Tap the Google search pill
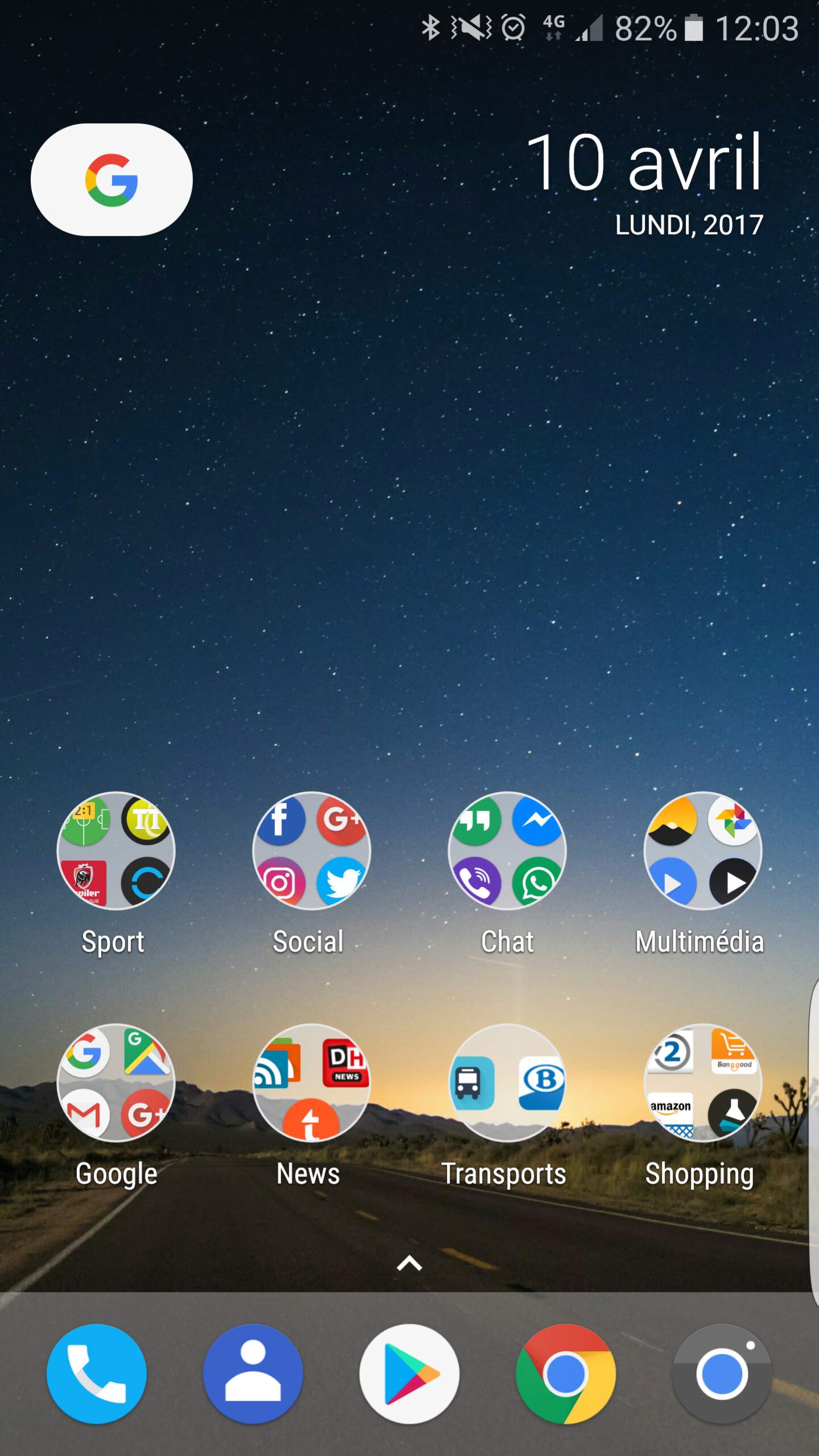The image size is (819, 1456). pyautogui.click(x=112, y=180)
